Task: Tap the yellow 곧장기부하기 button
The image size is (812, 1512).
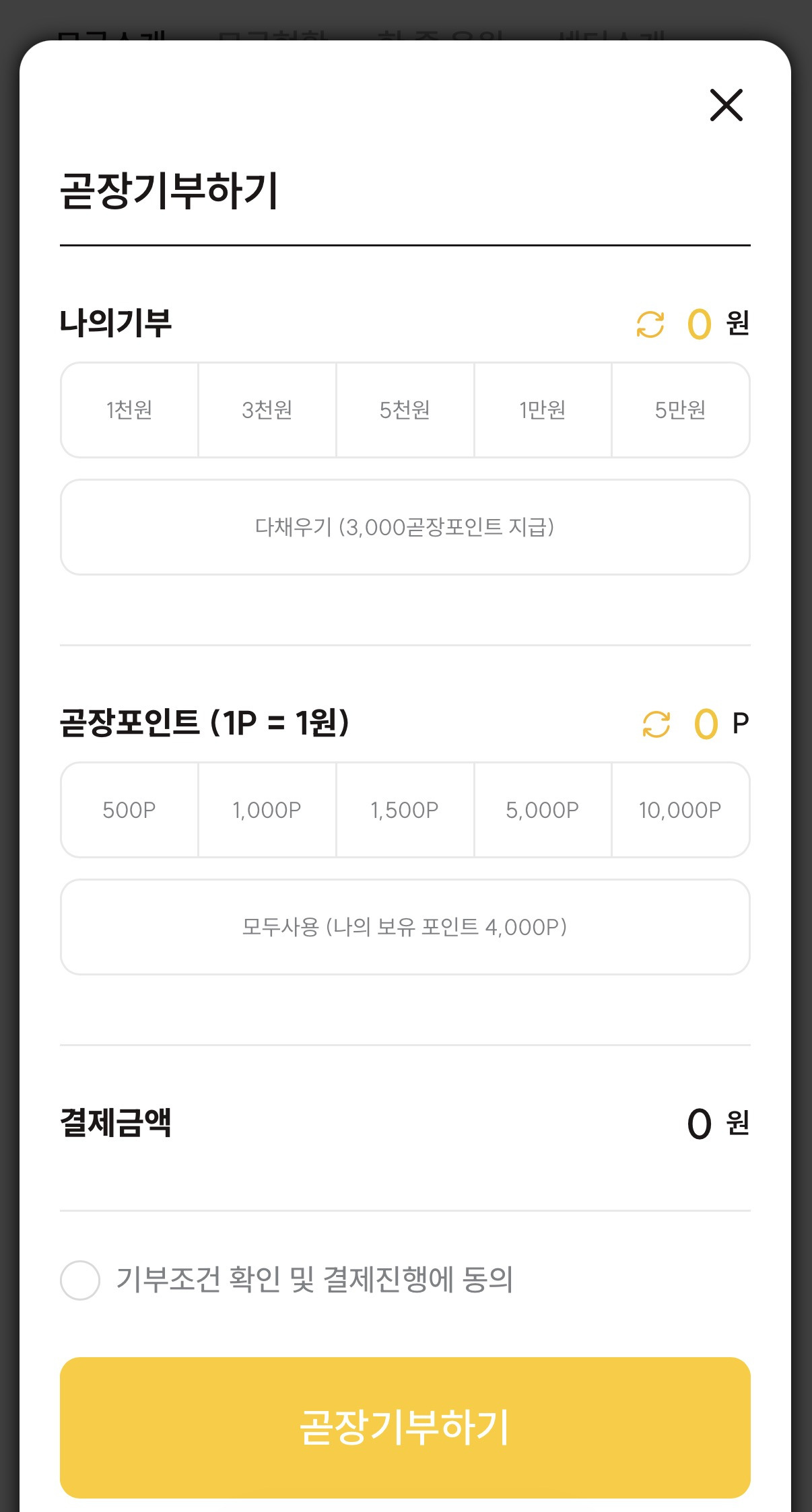Action: [405, 1428]
